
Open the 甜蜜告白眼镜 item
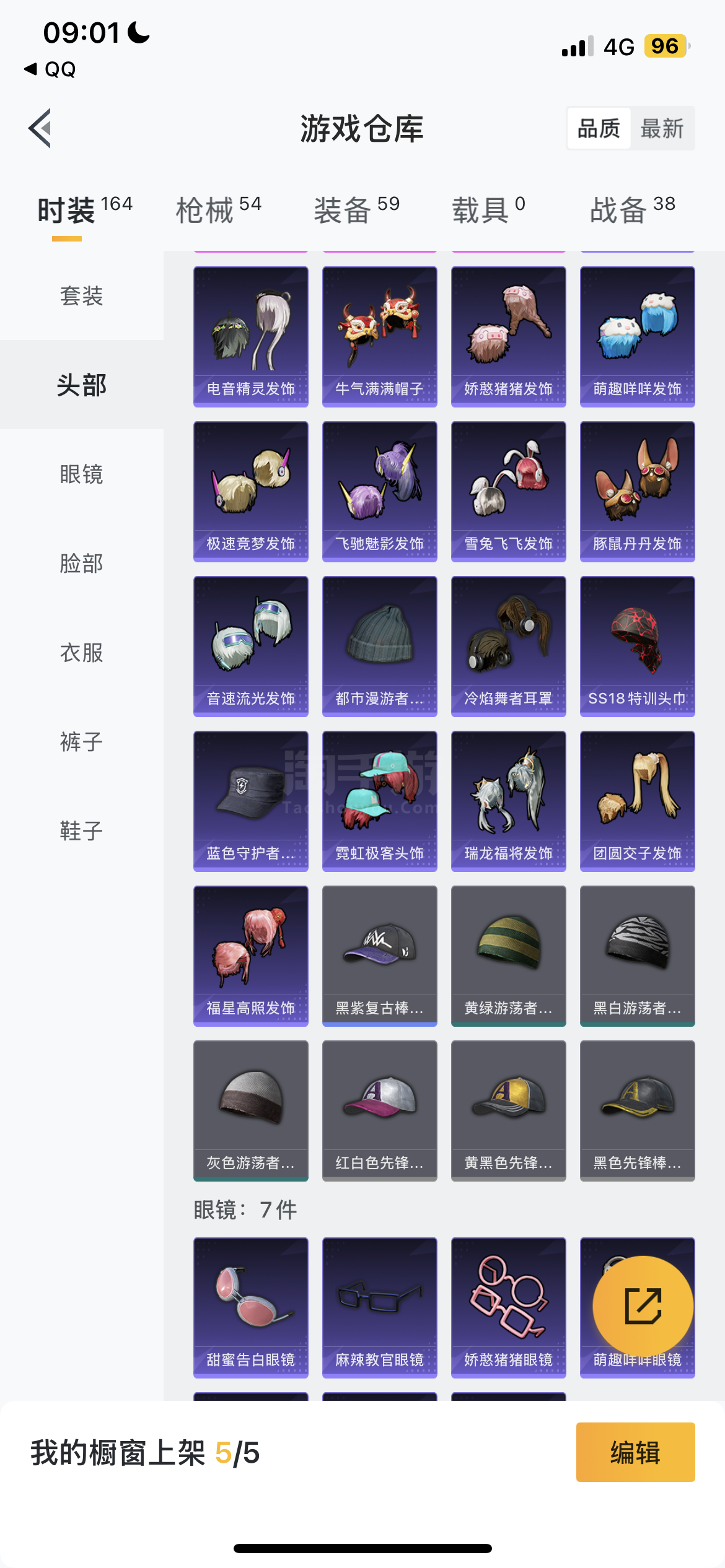coord(251,1308)
